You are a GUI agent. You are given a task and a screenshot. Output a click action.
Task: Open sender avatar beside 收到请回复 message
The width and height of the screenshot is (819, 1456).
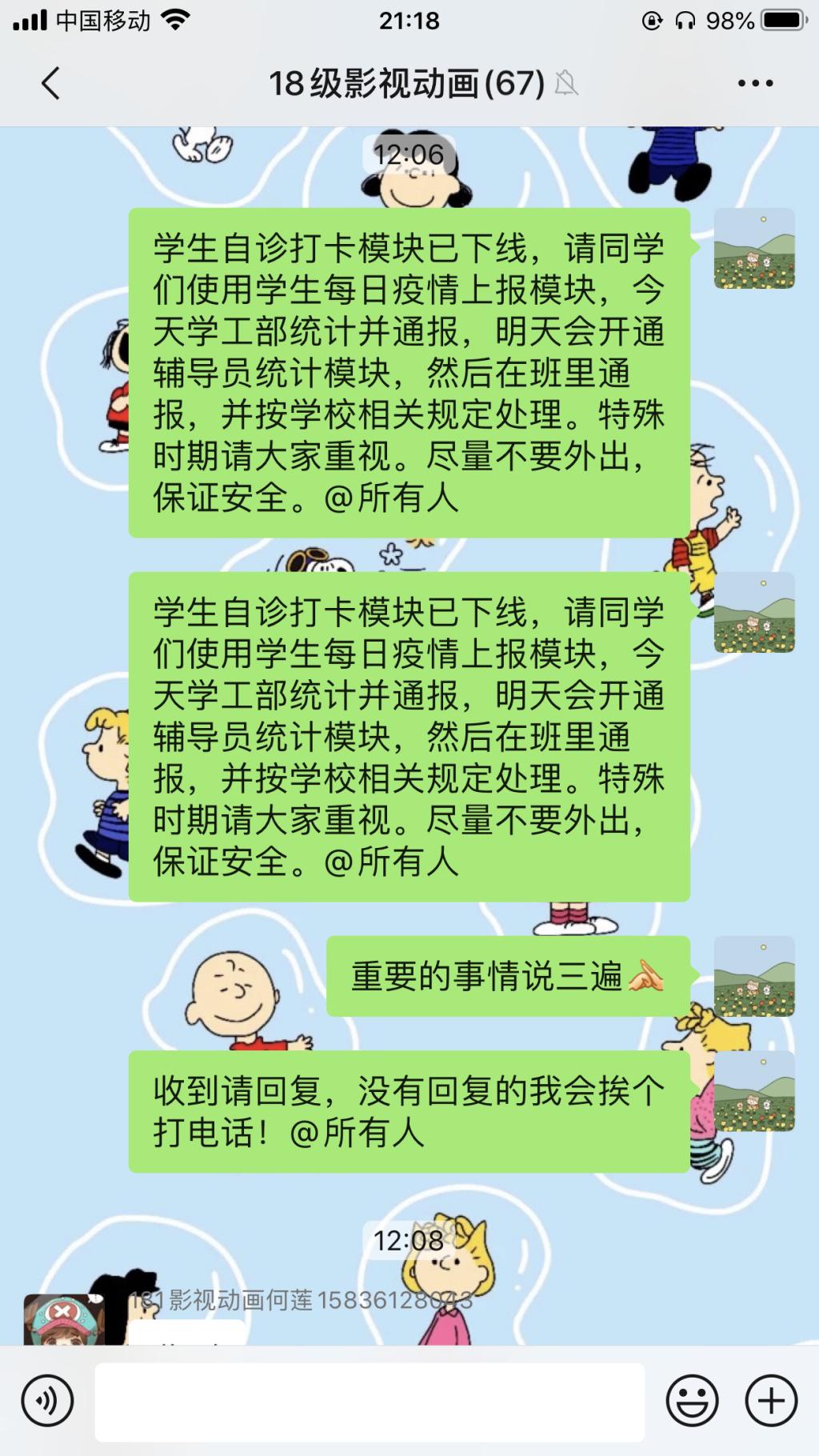753,1091
